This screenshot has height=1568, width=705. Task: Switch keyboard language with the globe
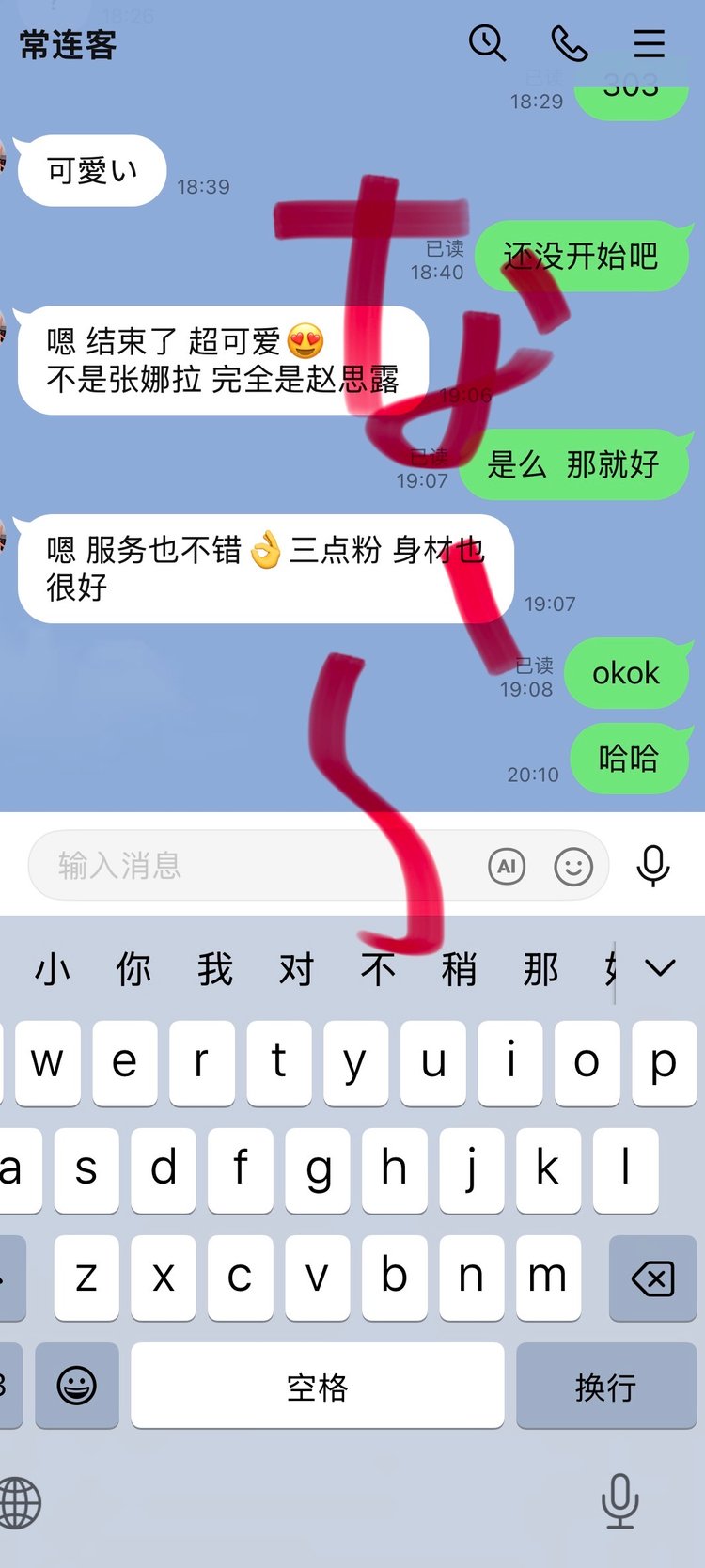pyautogui.click(x=21, y=1502)
